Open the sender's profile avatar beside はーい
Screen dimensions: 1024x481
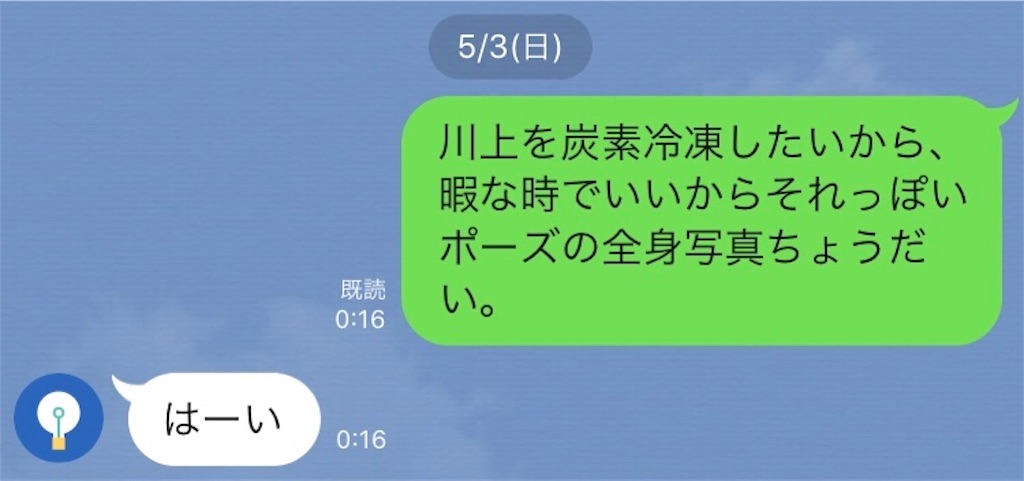coord(60,418)
